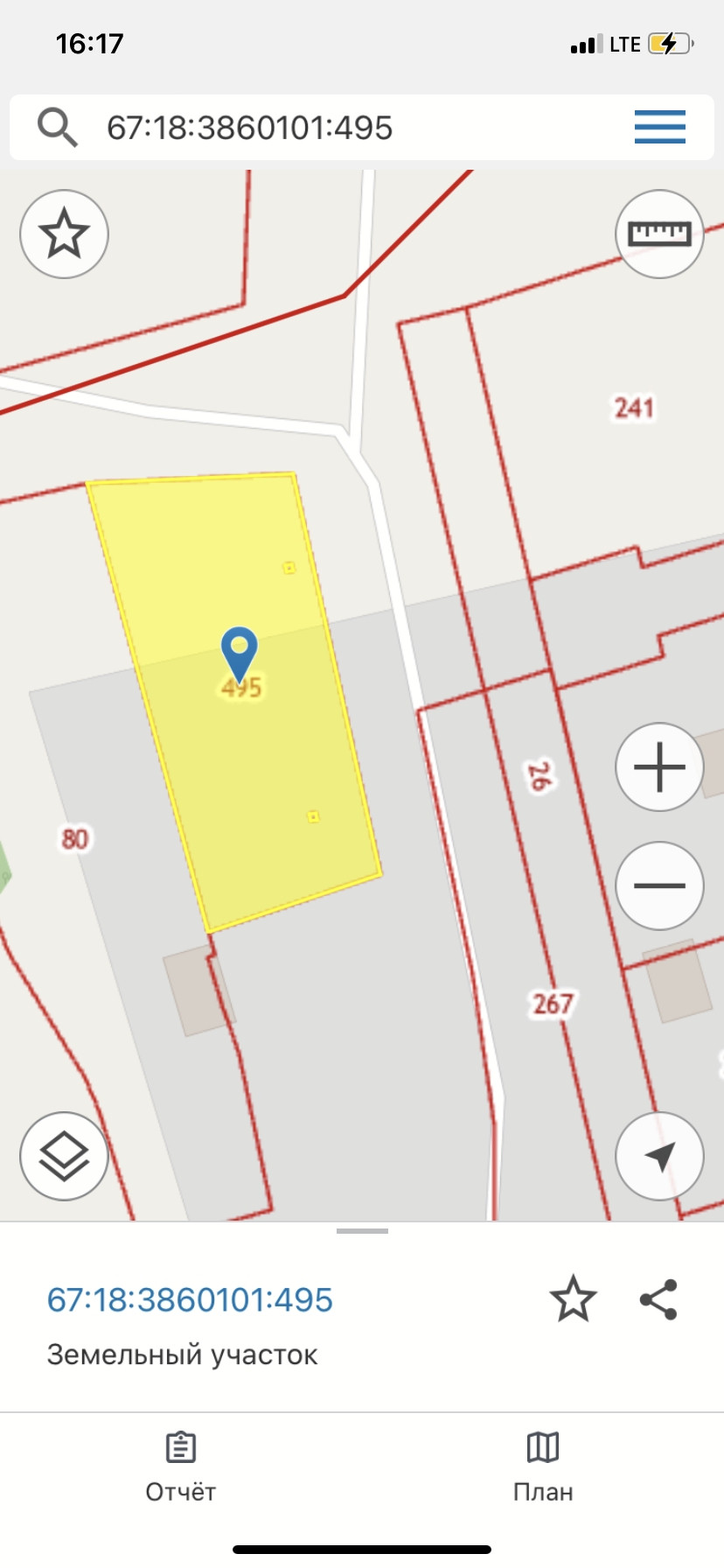The height and width of the screenshot is (1568, 724).
Task: Open the map layers selector
Action: 64,1156
